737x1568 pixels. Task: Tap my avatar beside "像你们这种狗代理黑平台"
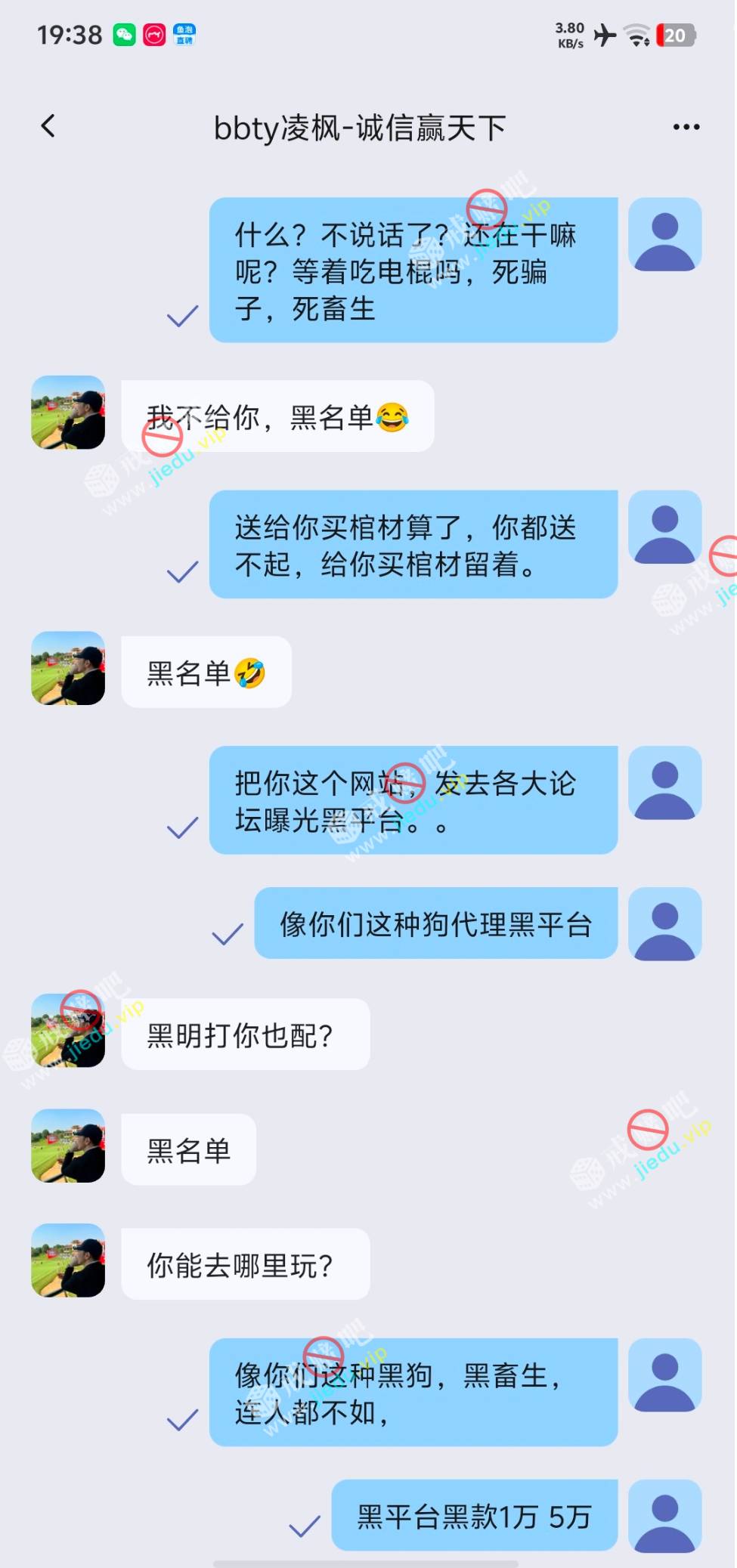tap(664, 923)
